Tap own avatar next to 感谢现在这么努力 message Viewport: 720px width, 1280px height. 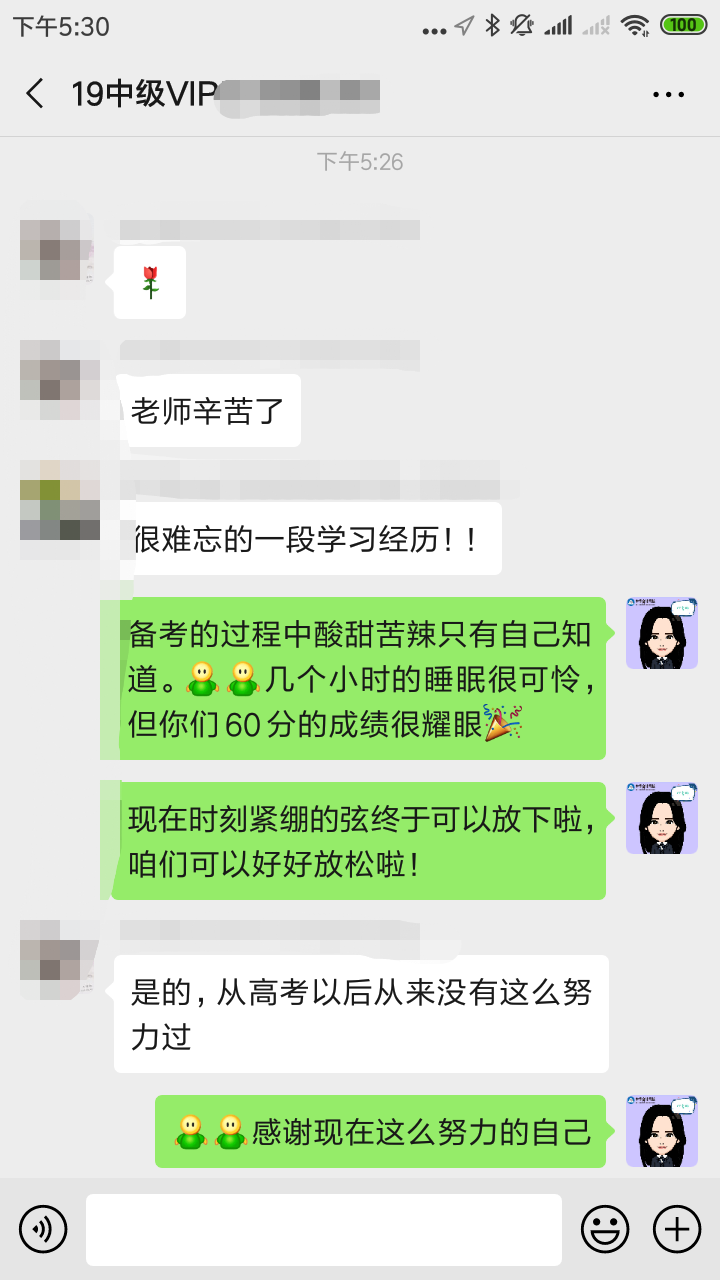tap(662, 1131)
